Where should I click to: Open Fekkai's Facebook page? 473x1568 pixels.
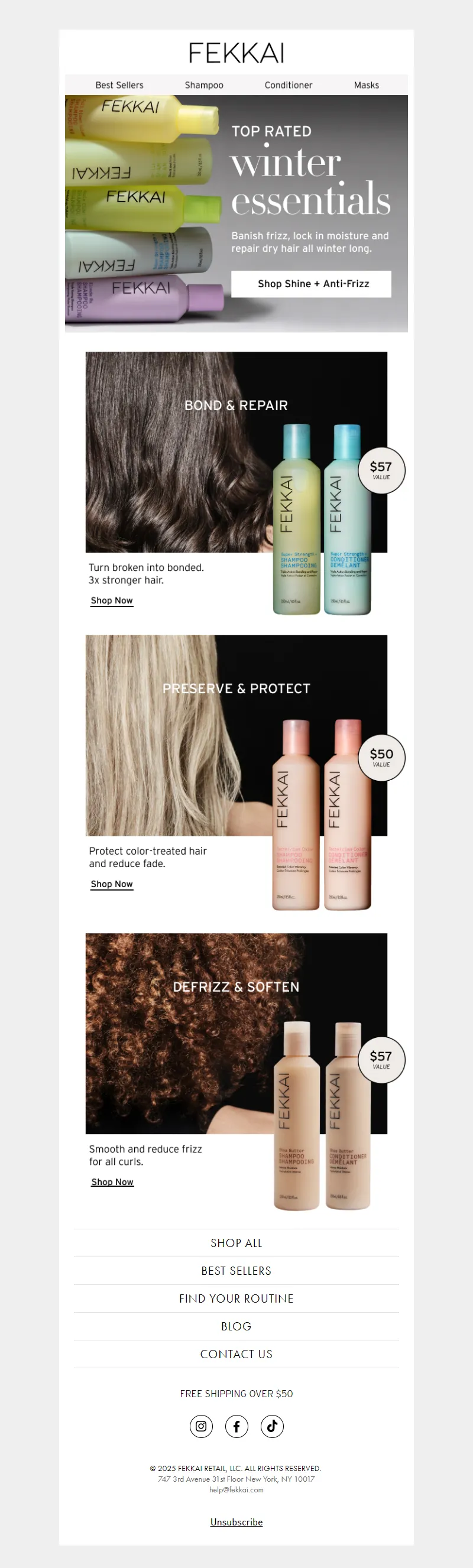(237, 1426)
